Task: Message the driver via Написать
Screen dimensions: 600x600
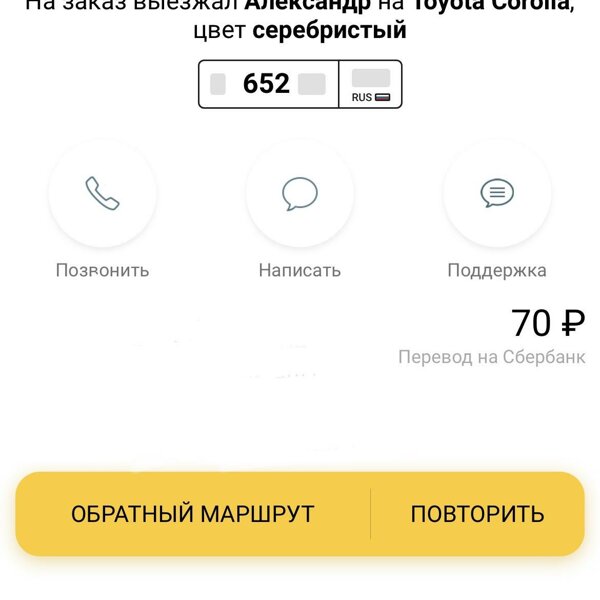Action: (299, 194)
